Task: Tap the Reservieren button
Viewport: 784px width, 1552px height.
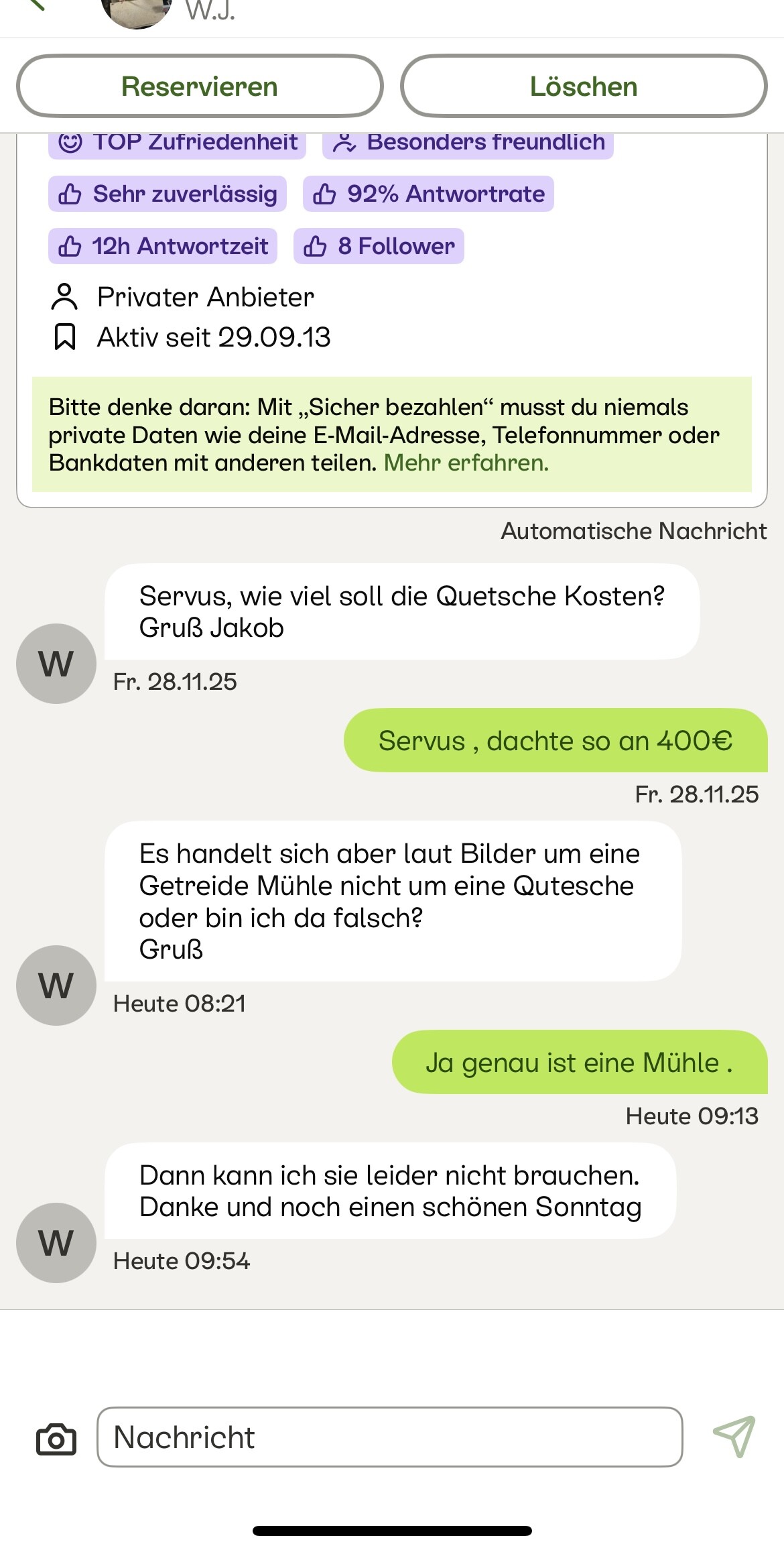Action: (200, 86)
